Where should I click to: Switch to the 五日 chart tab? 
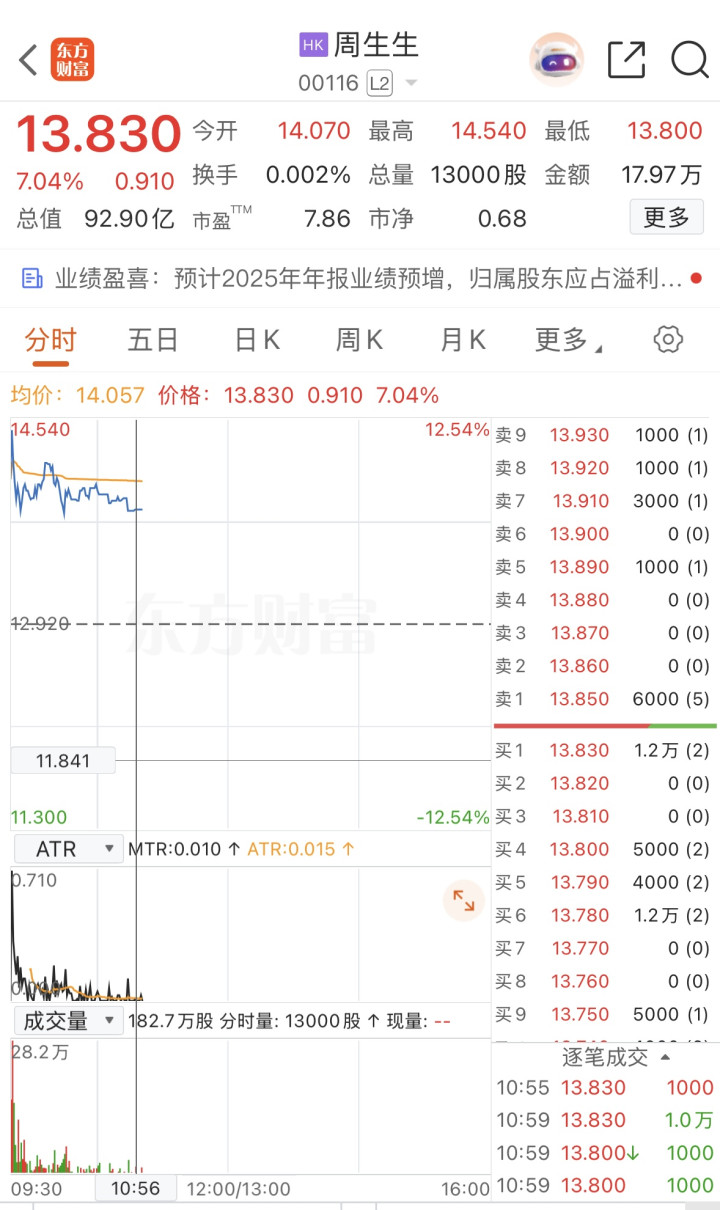click(x=152, y=340)
